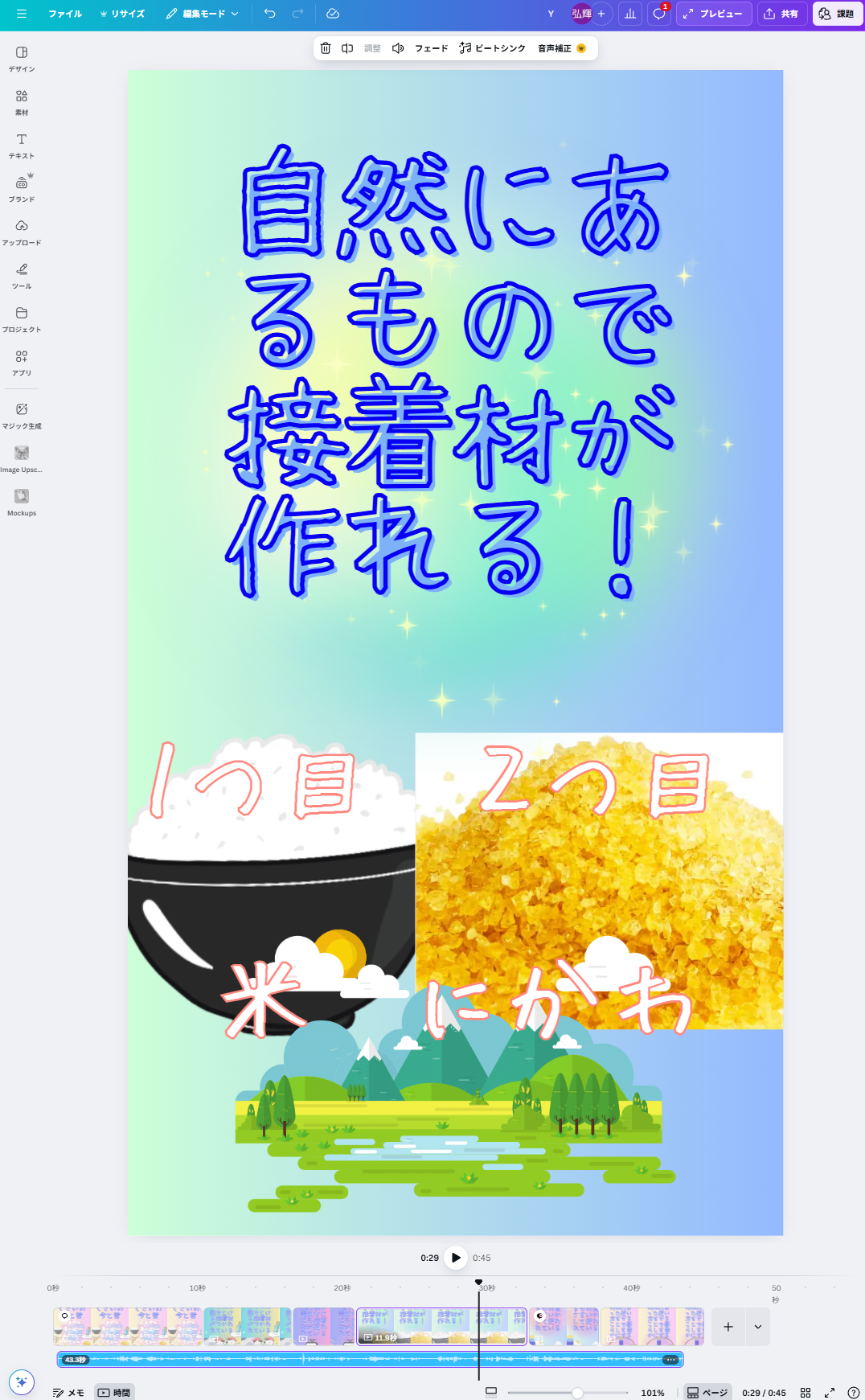Delete the selected audio with trash icon
Image resolution: width=865 pixels, height=1400 pixels.
click(x=326, y=48)
